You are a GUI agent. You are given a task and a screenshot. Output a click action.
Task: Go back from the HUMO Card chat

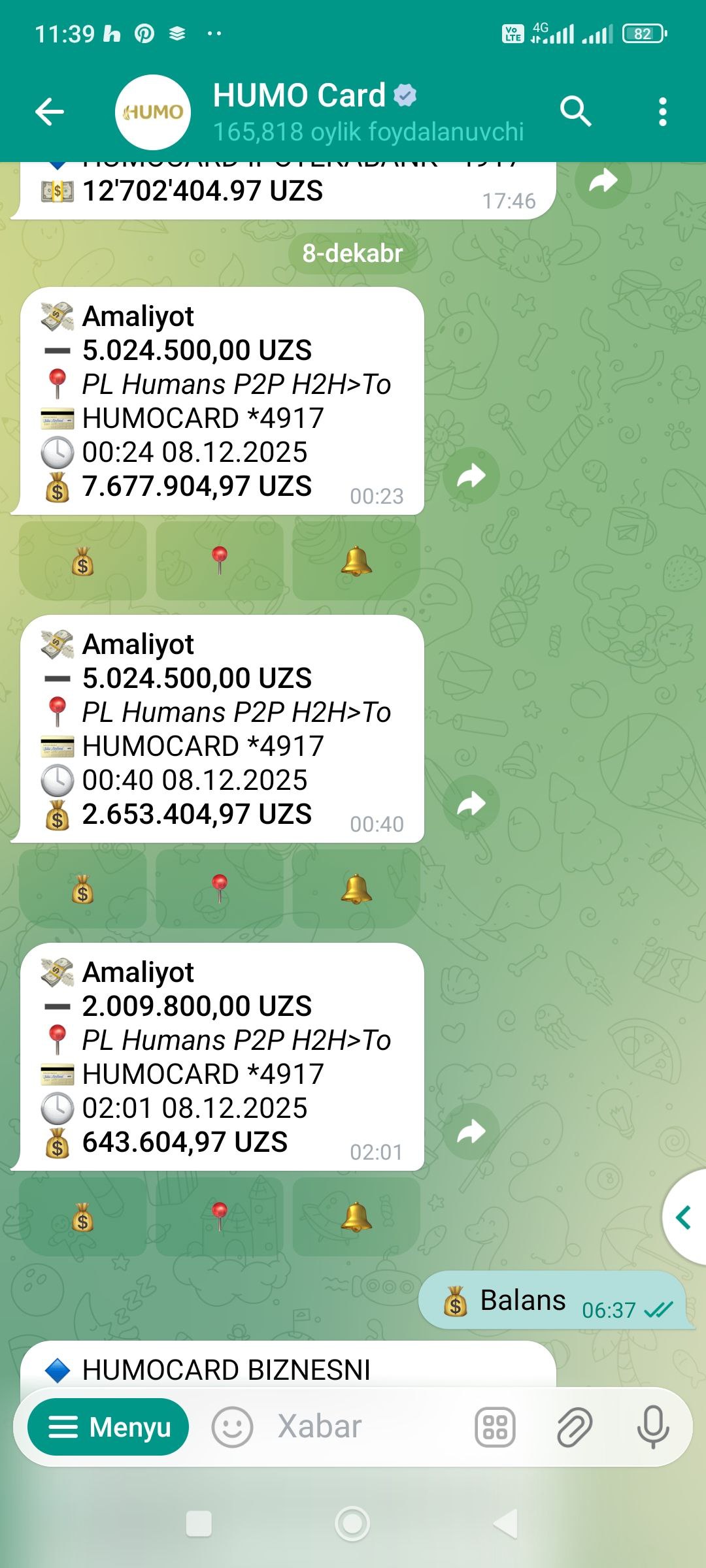point(50,112)
